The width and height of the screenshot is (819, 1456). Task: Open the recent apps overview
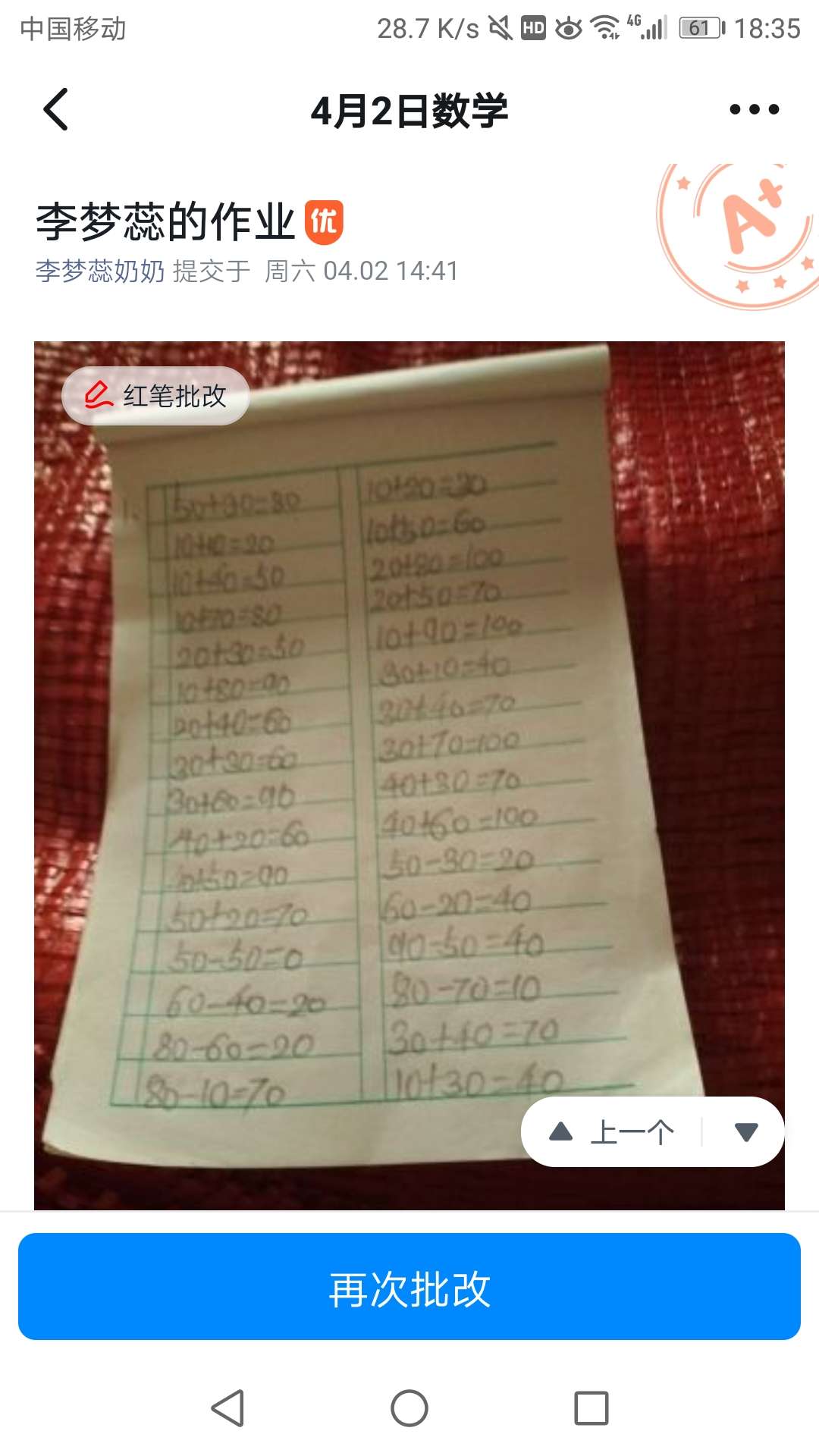pos(591,1408)
